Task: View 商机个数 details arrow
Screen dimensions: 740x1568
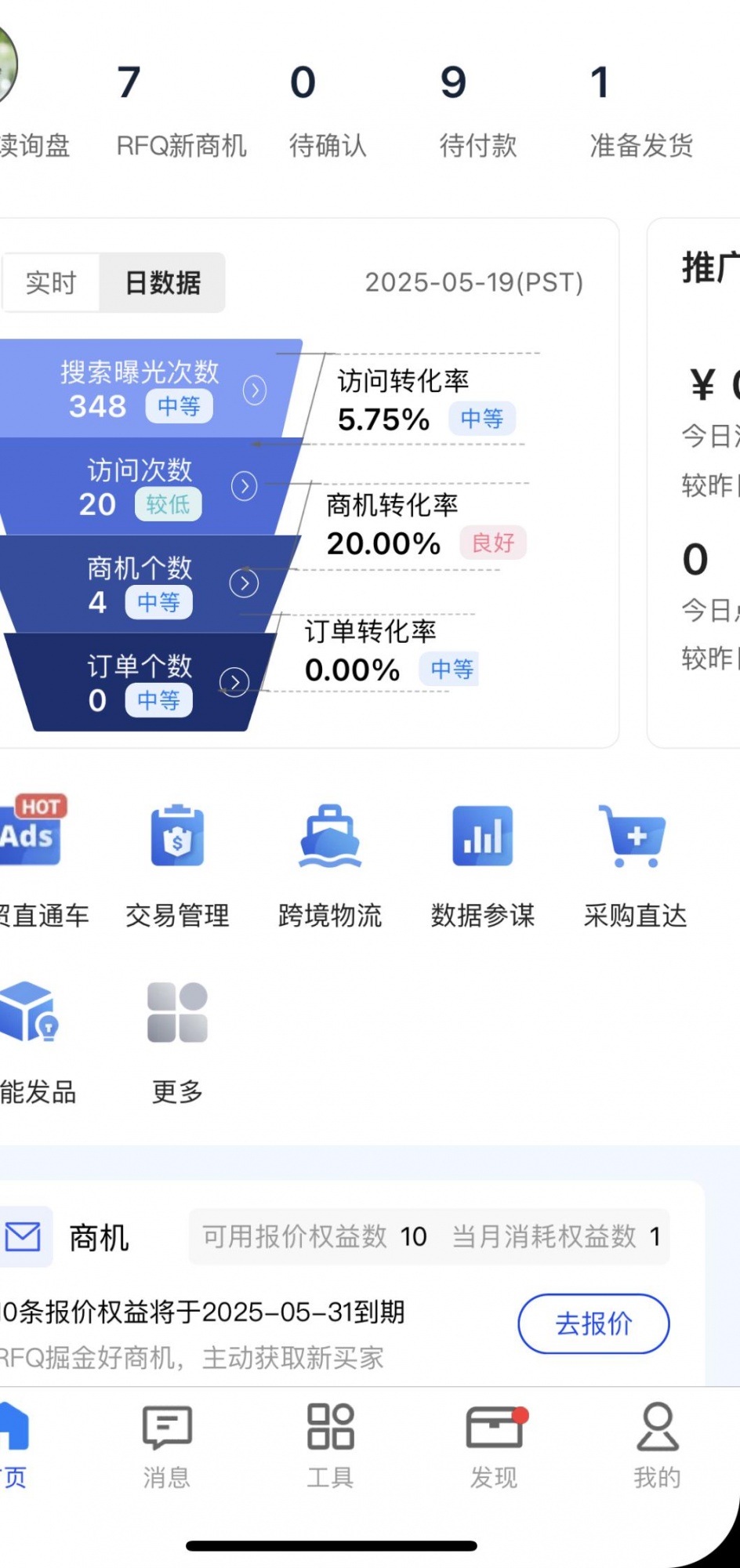Action: click(x=244, y=583)
